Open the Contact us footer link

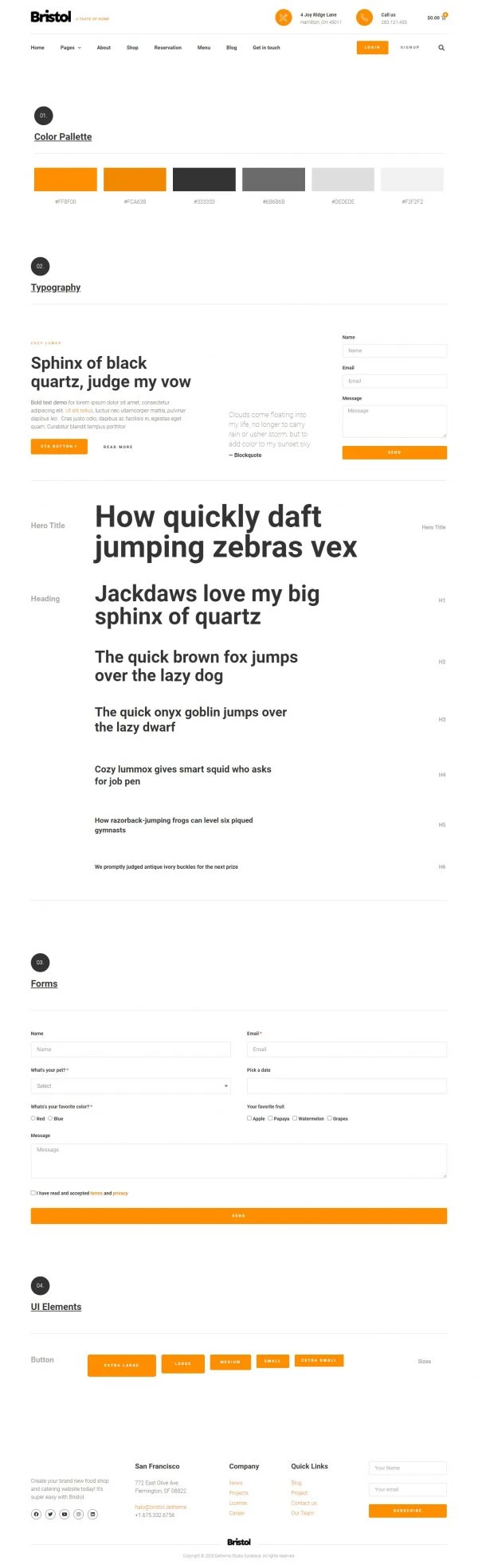point(304,1503)
